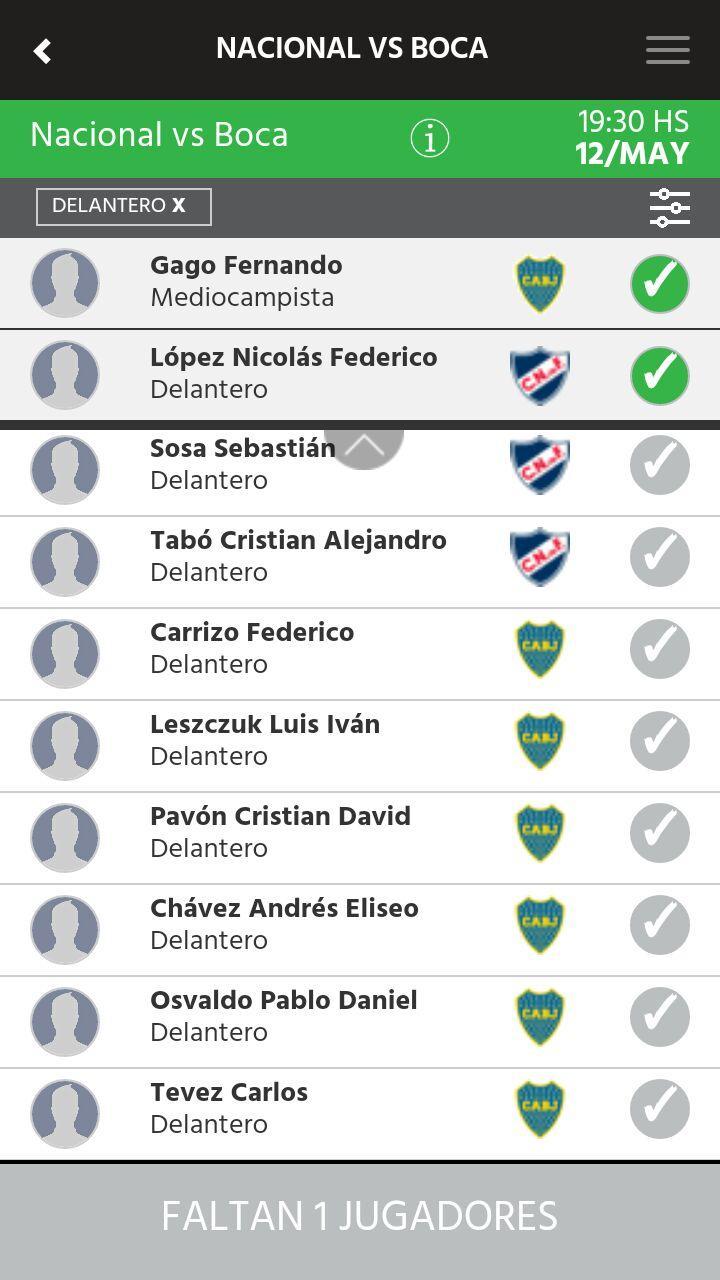Tick Pavón Cristian David
The image size is (720, 1280).
[x=659, y=833]
